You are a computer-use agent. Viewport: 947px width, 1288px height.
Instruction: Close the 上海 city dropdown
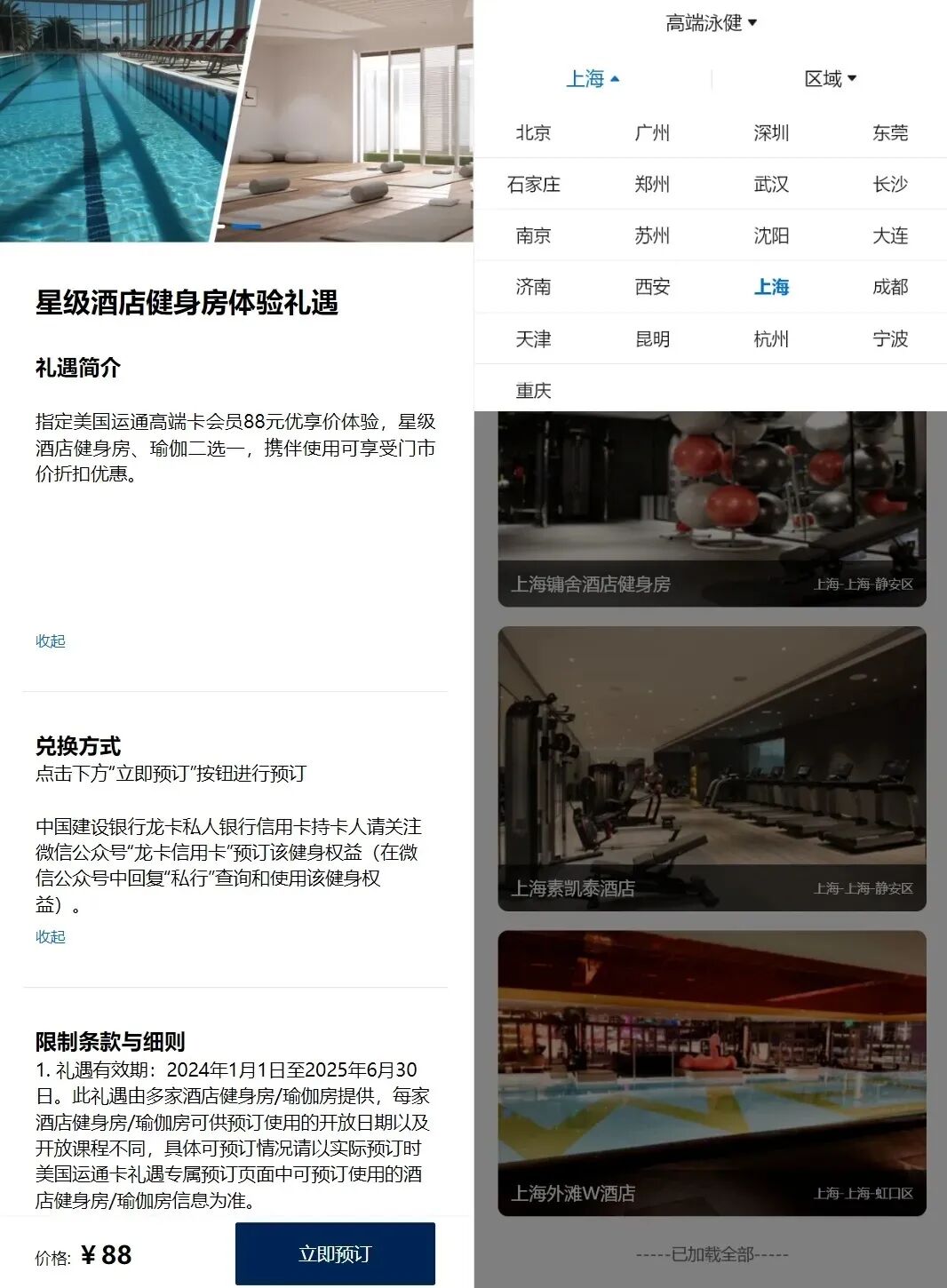[593, 79]
